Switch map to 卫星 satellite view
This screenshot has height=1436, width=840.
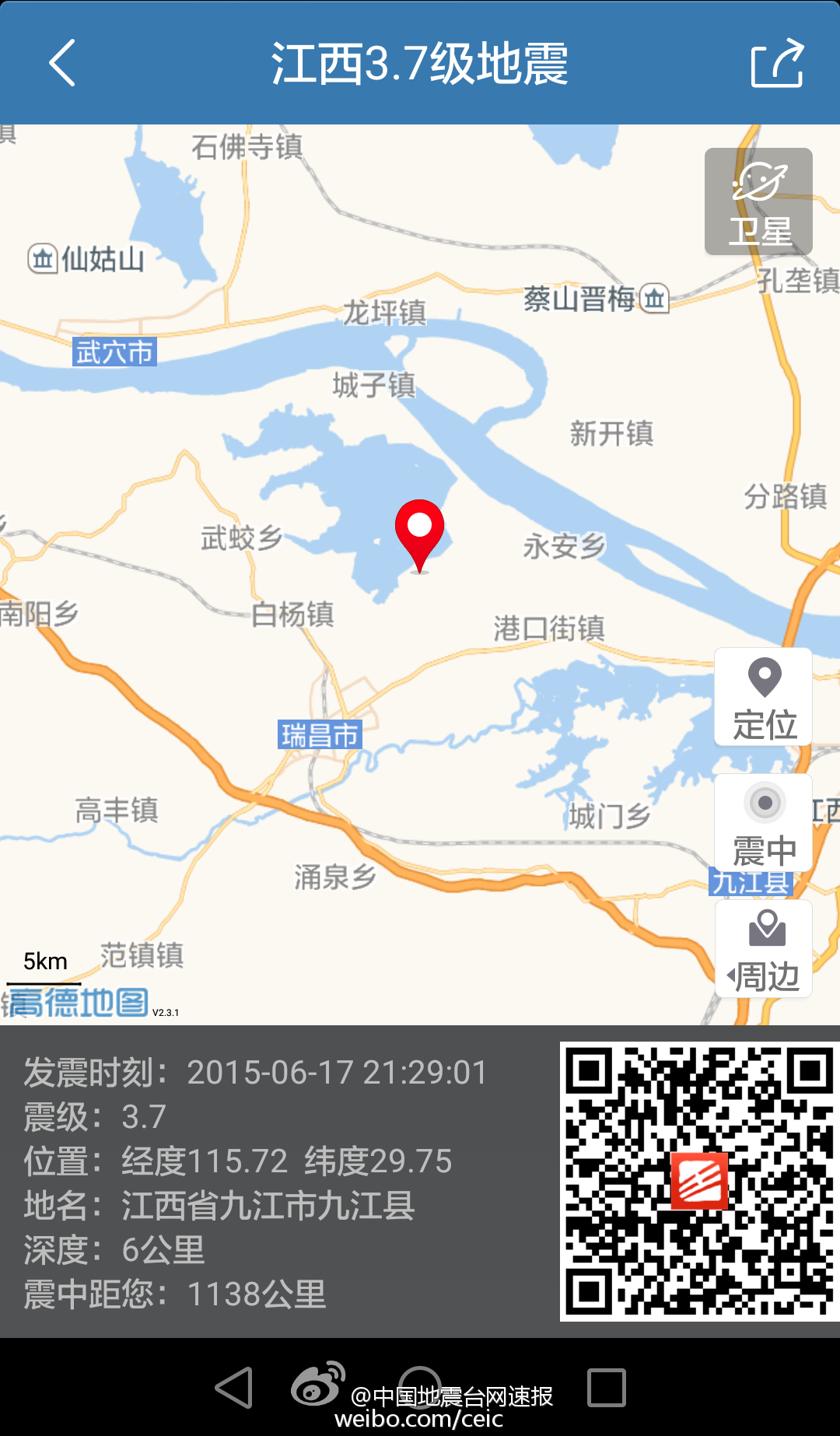pos(758,201)
